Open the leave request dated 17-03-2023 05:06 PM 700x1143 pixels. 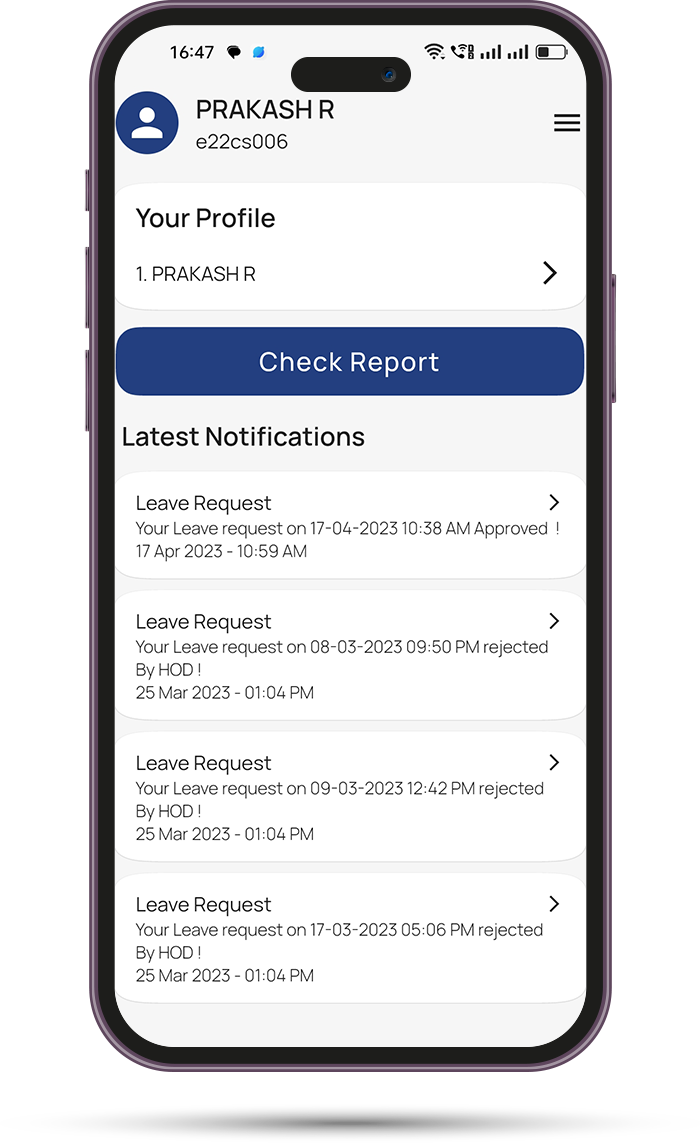pyautogui.click(x=349, y=938)
